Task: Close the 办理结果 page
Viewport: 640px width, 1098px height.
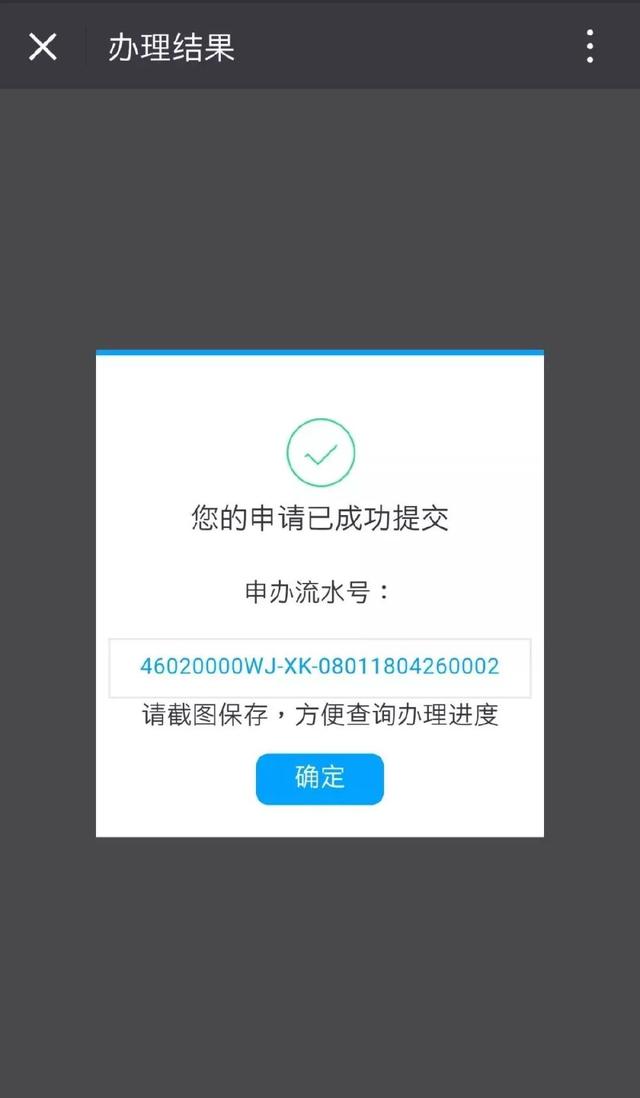Action: tap(43, 47)
